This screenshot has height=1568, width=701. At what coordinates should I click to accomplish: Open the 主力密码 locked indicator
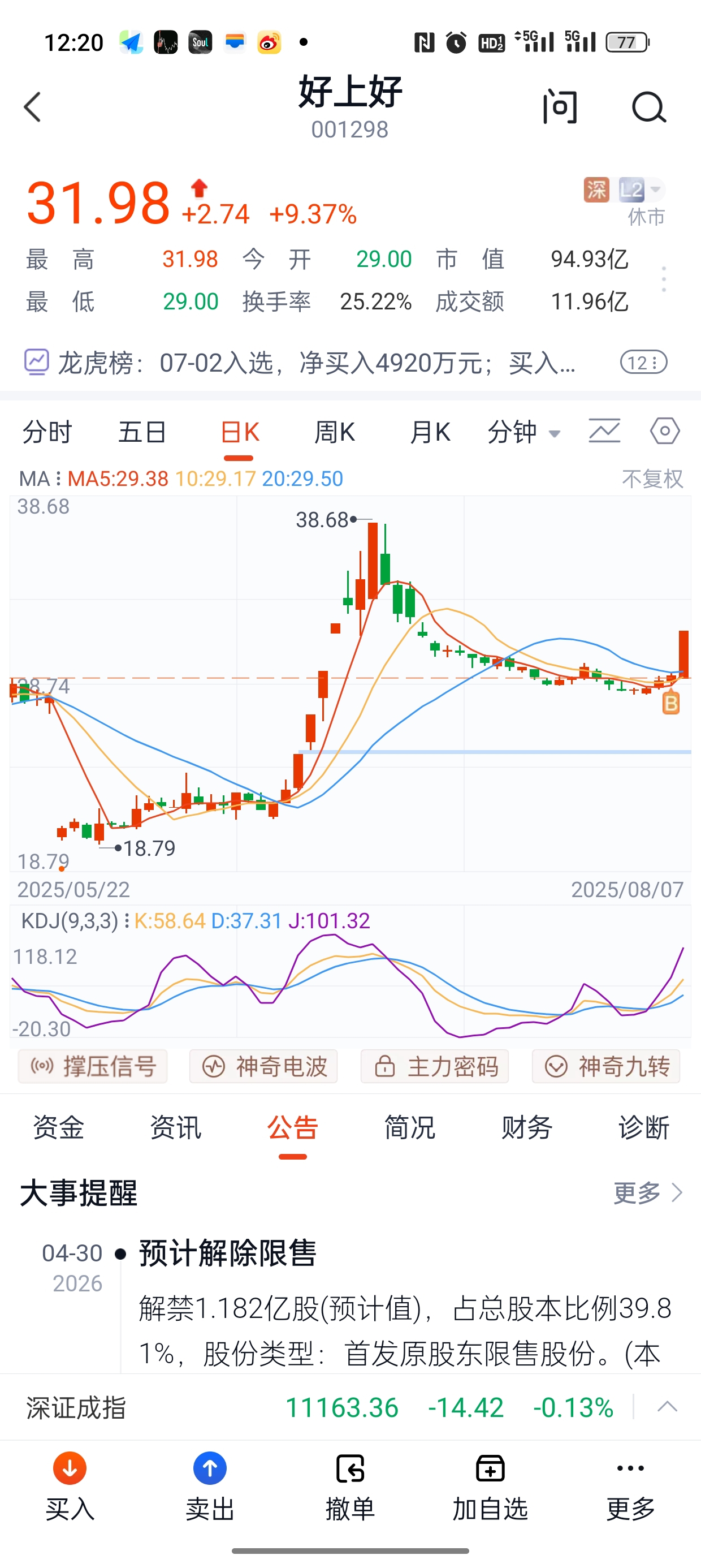point(435,1066)
